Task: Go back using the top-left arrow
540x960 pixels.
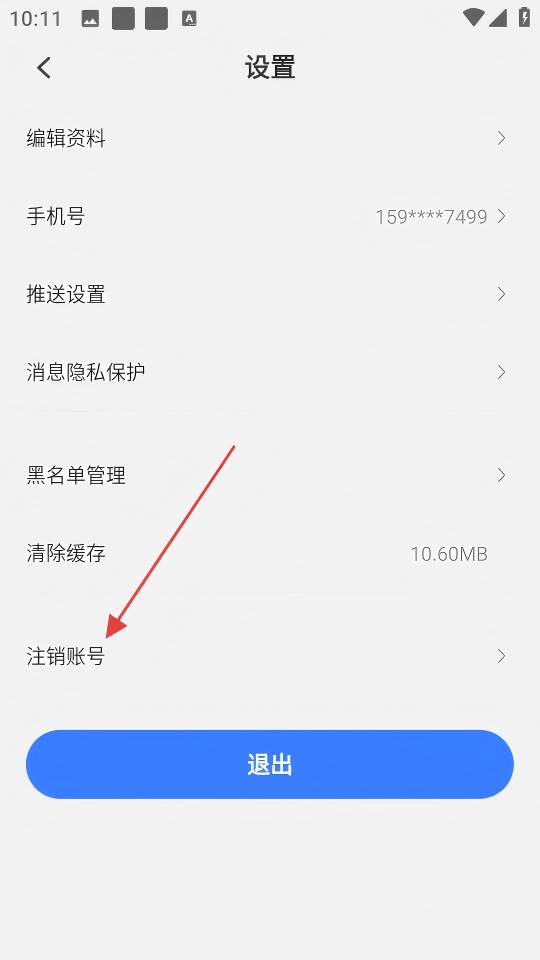Action: (43, 67)
